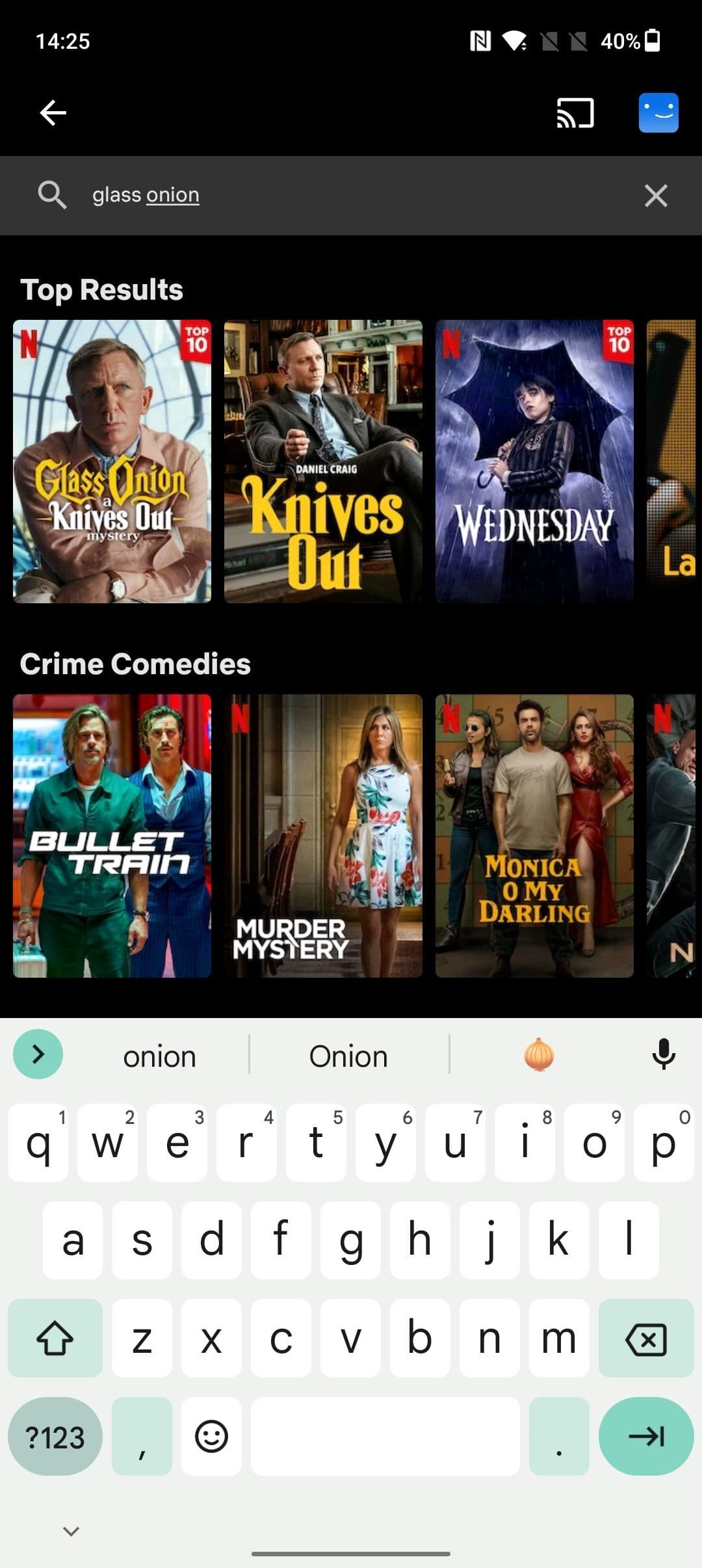The image size is (702, 1568).
Task: Expand the keyboard suggestion toolbar arrow
Action: [38, 1054]
